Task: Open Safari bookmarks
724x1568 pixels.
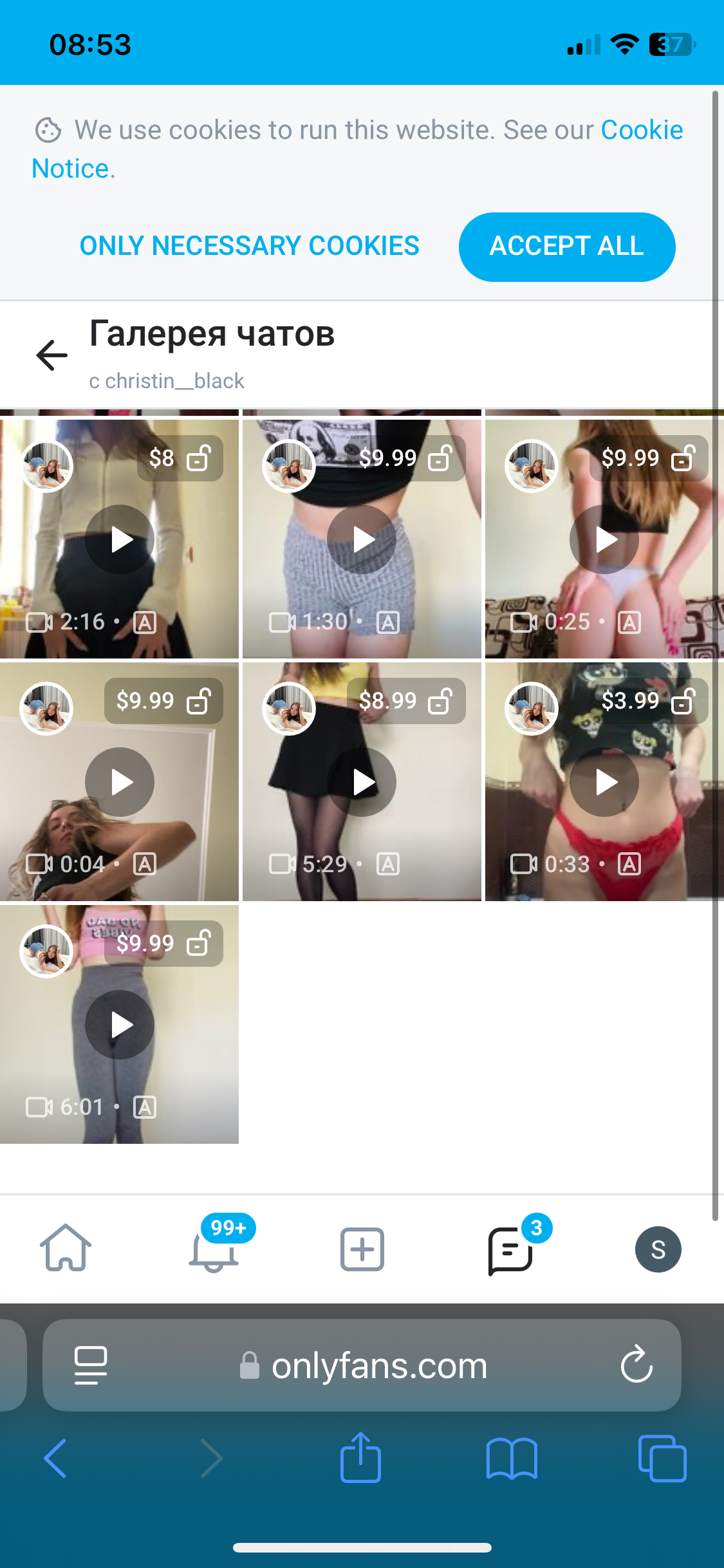Action: click(512, 1459)
